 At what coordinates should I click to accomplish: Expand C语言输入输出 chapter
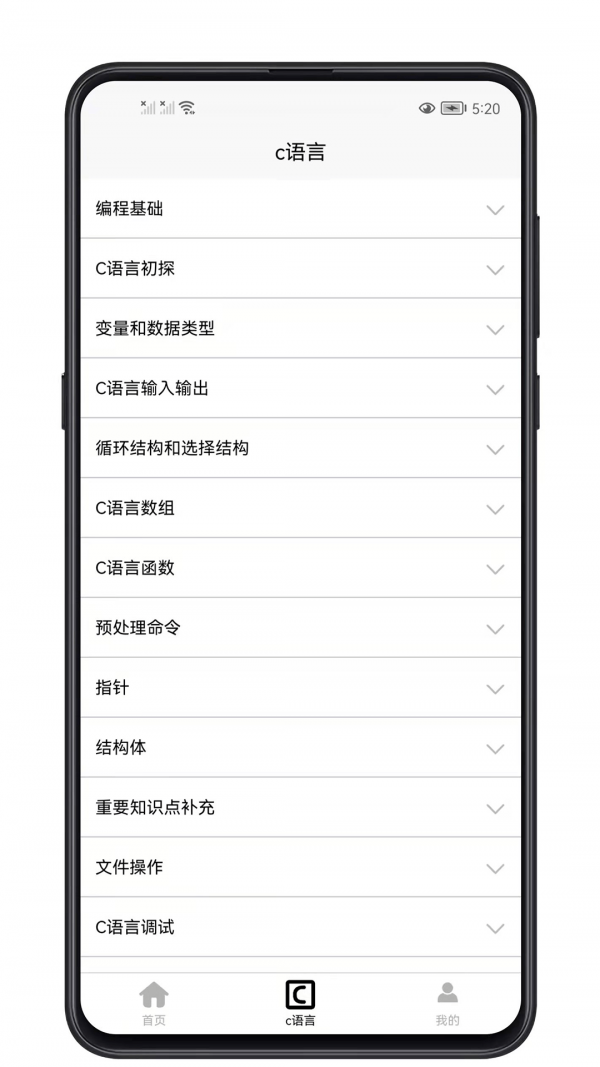pyautogui.click(x=300, y=389)
